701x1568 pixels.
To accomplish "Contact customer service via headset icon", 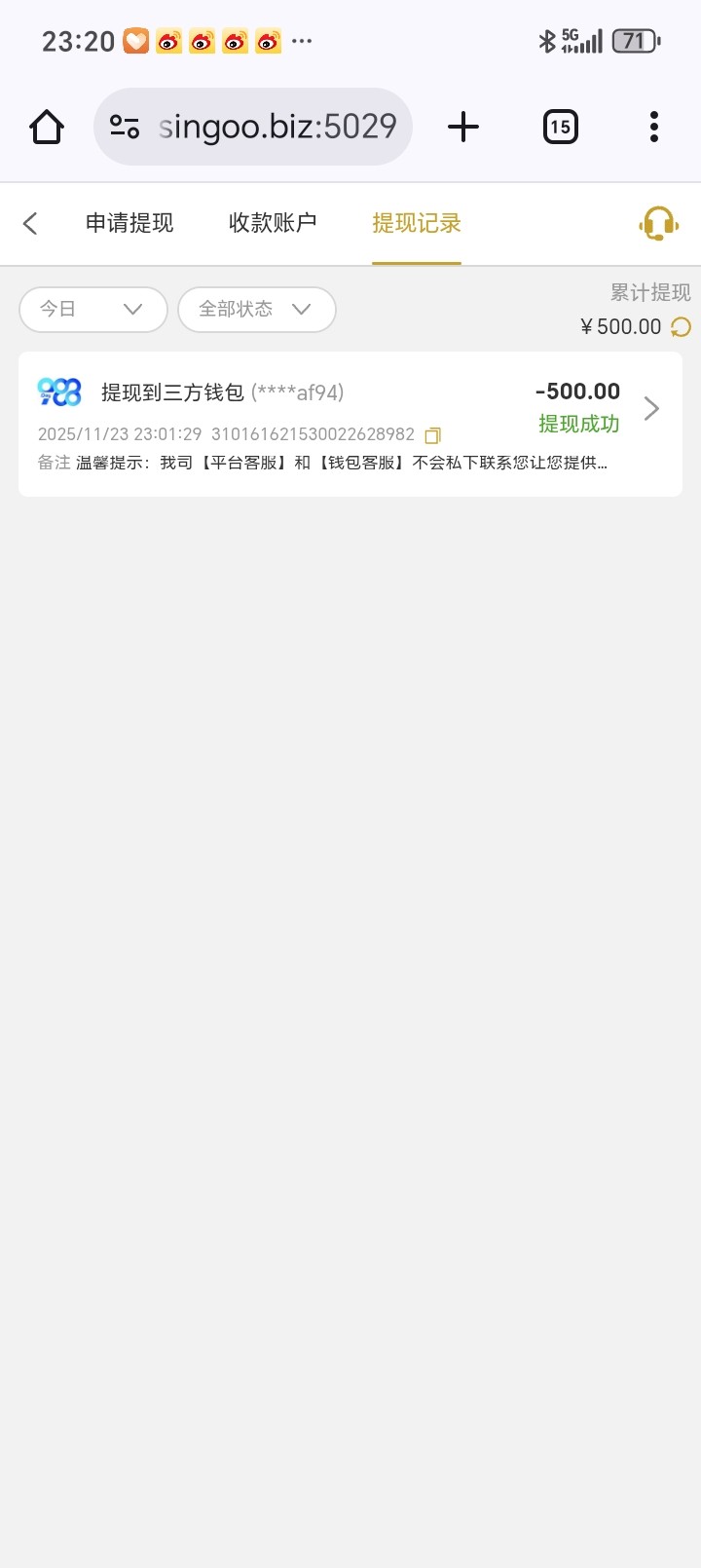I will 658,224.
